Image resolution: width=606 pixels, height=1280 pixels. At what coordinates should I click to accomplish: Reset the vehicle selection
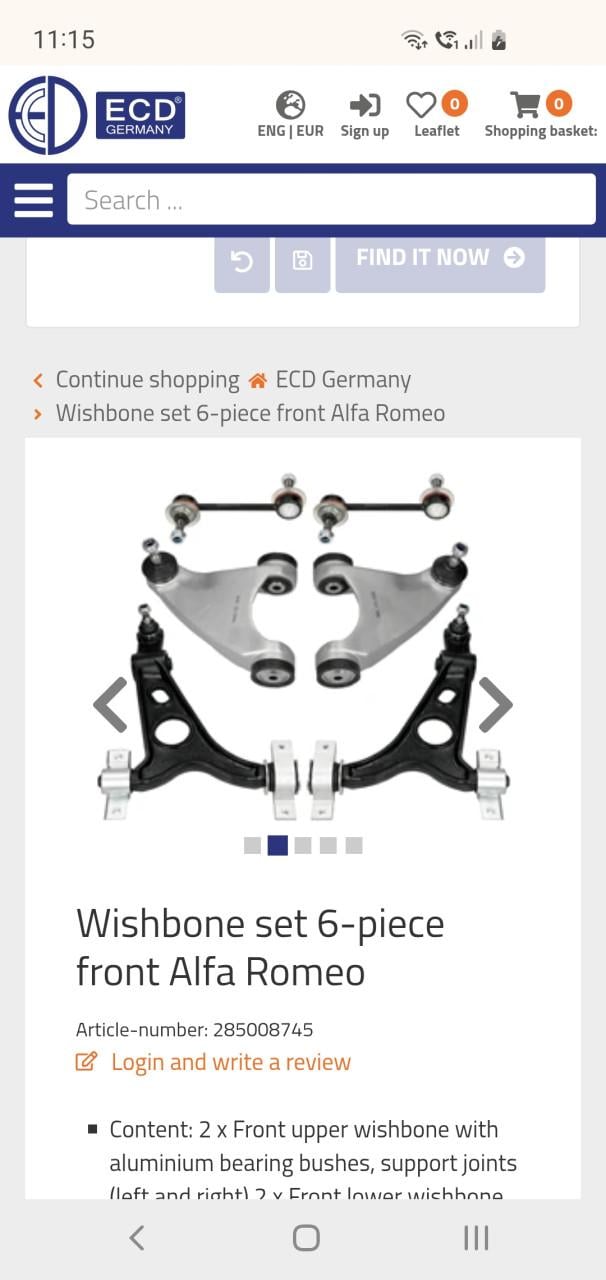[242, 261]
